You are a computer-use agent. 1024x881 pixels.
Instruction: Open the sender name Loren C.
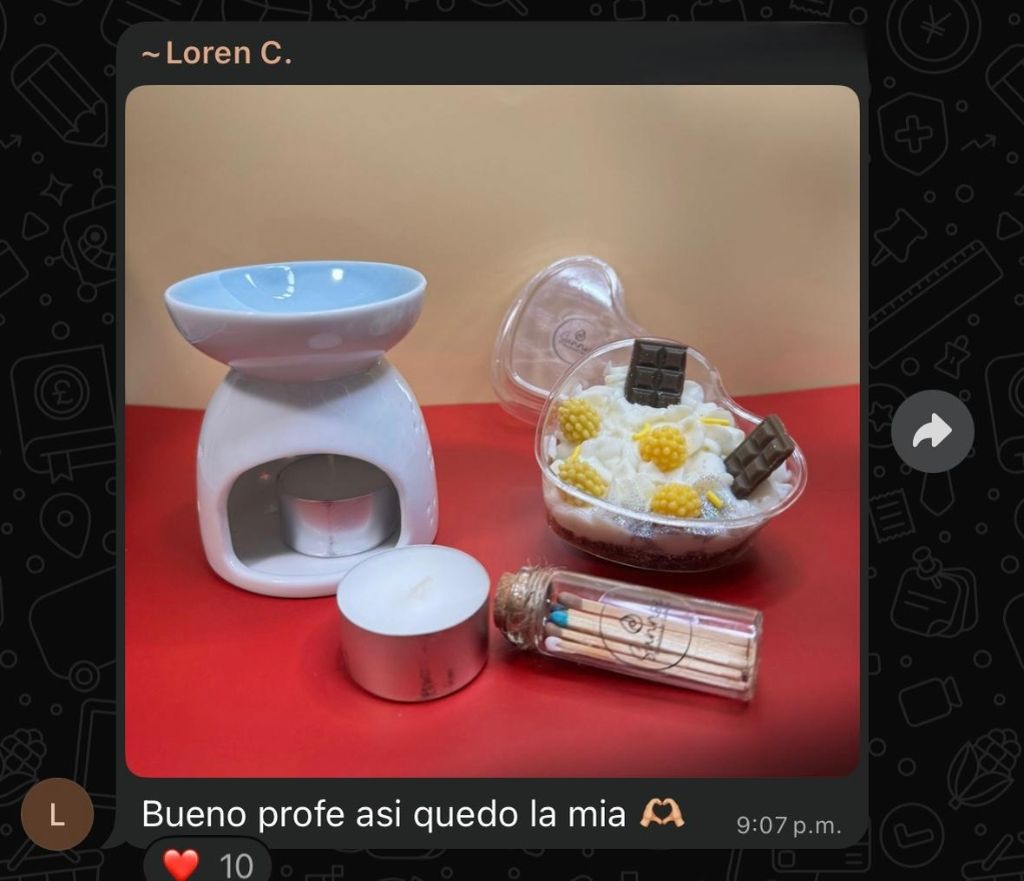217,53
